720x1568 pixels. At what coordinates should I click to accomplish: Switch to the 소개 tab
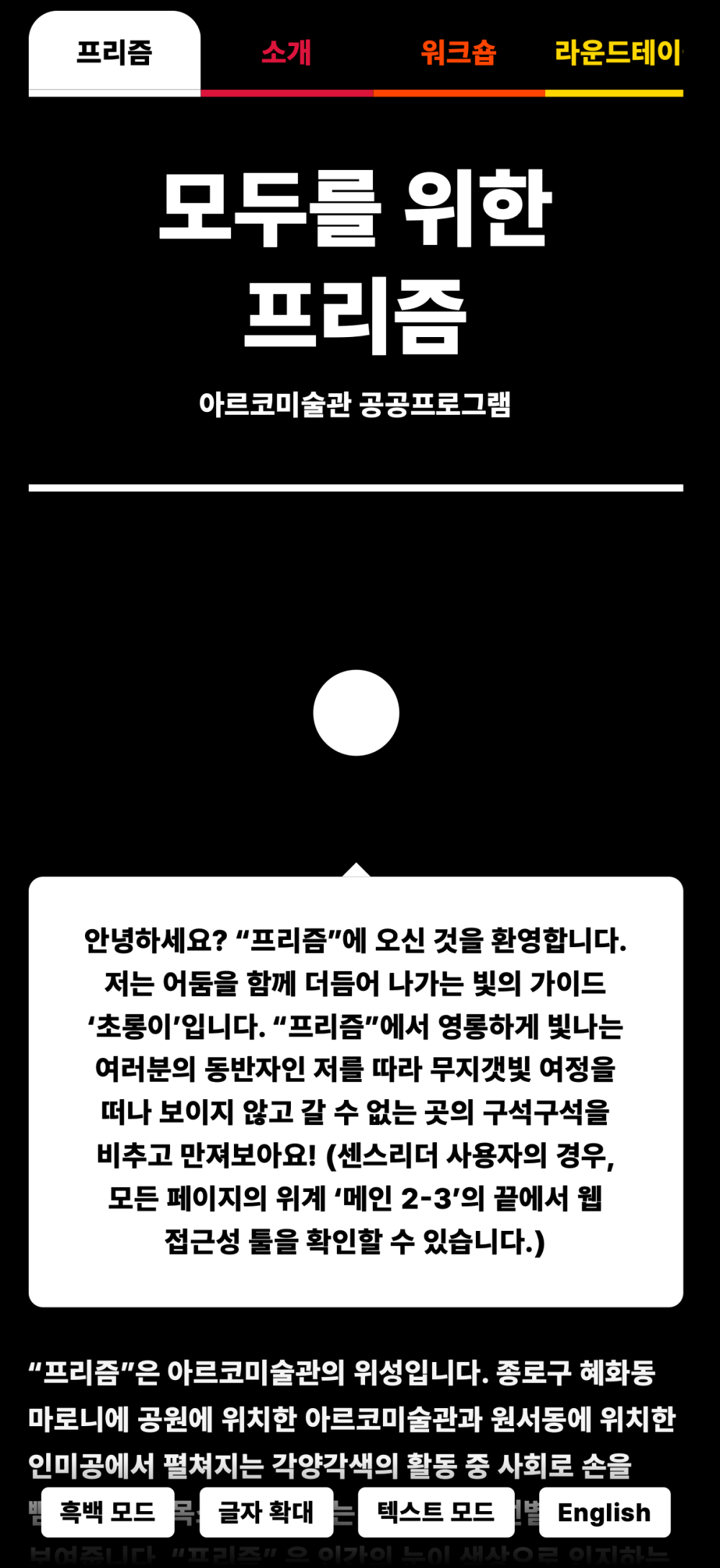click(x=287, y=53)
